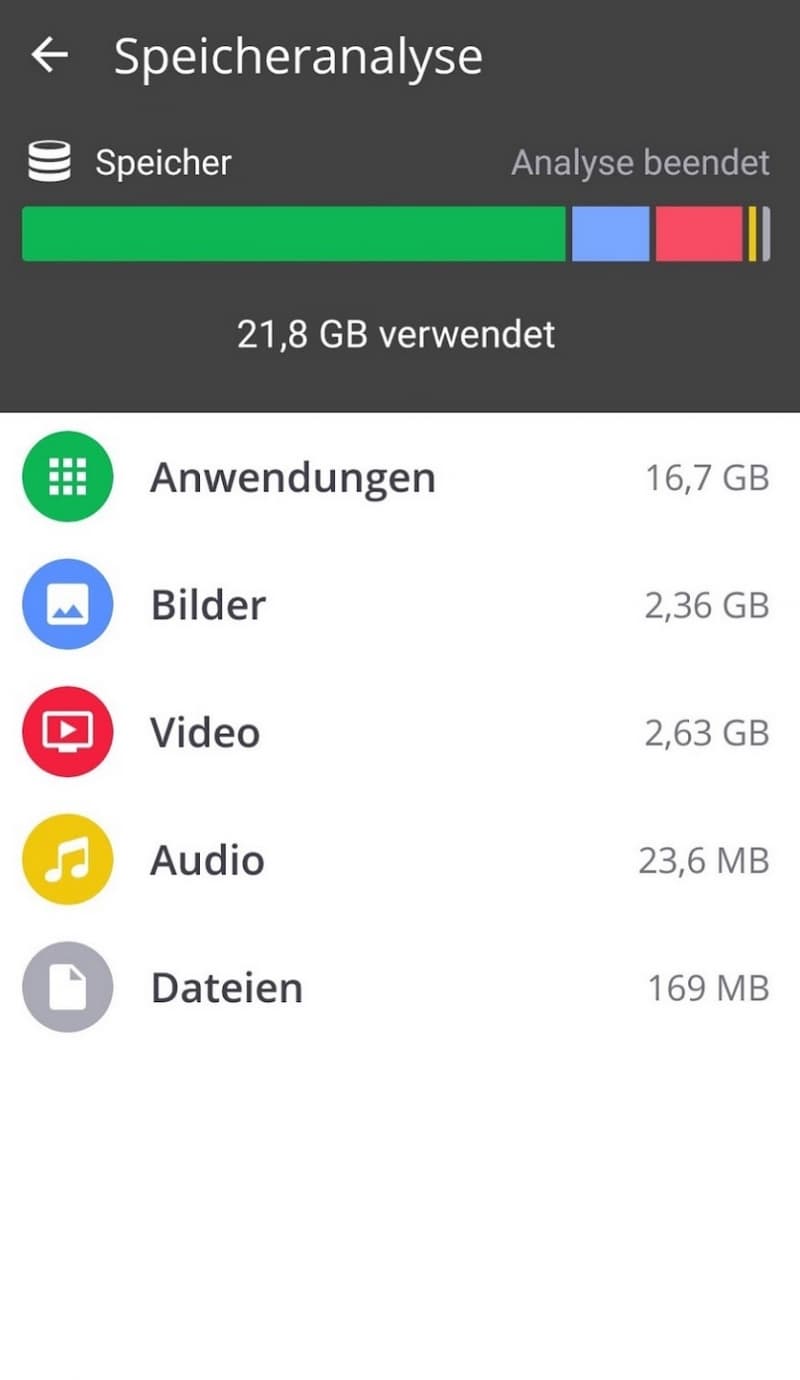View the Dateien storage row
The image size is (800, 1380).
(400, 988)
